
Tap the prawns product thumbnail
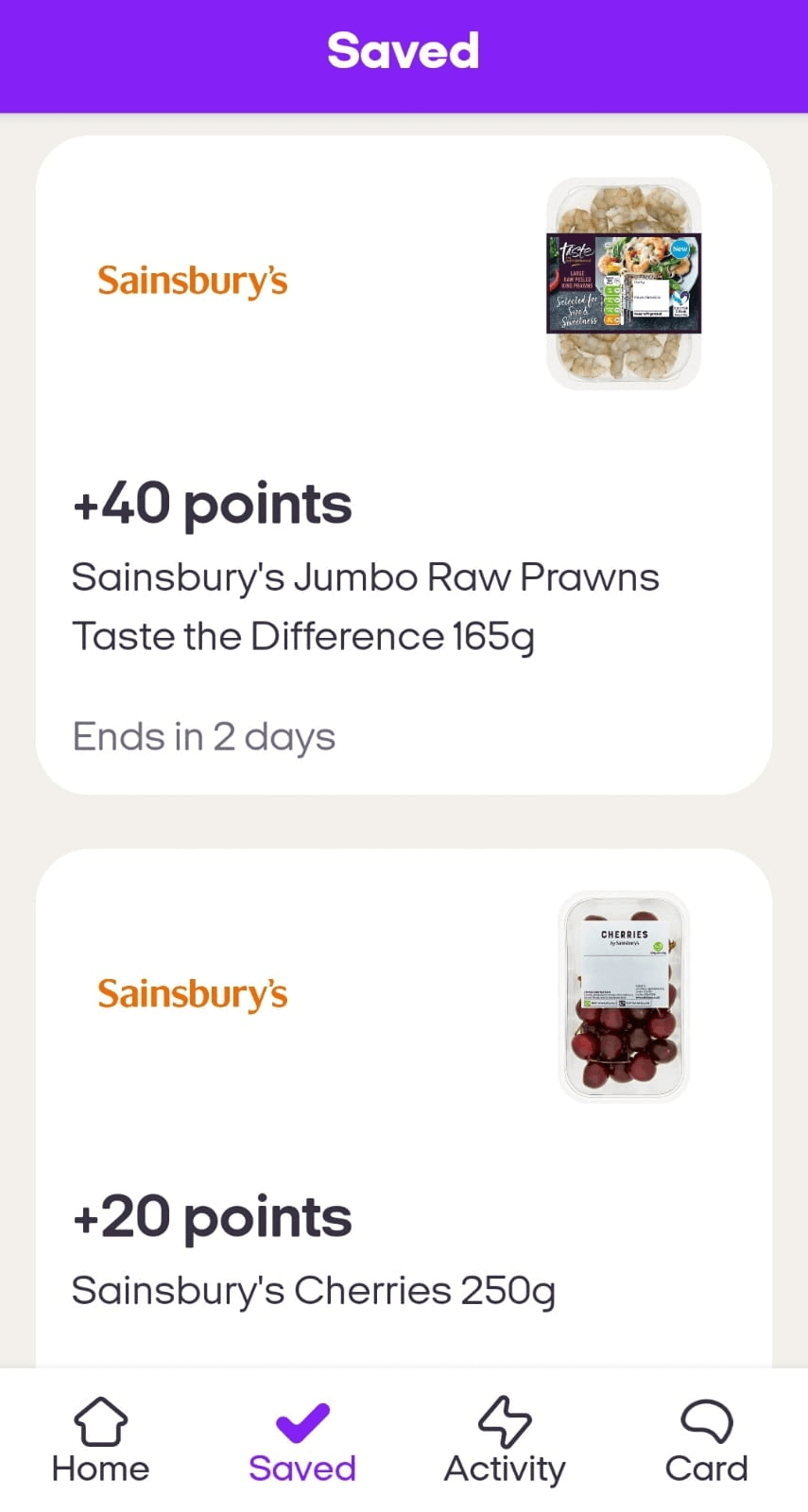[x=623, y=281]
